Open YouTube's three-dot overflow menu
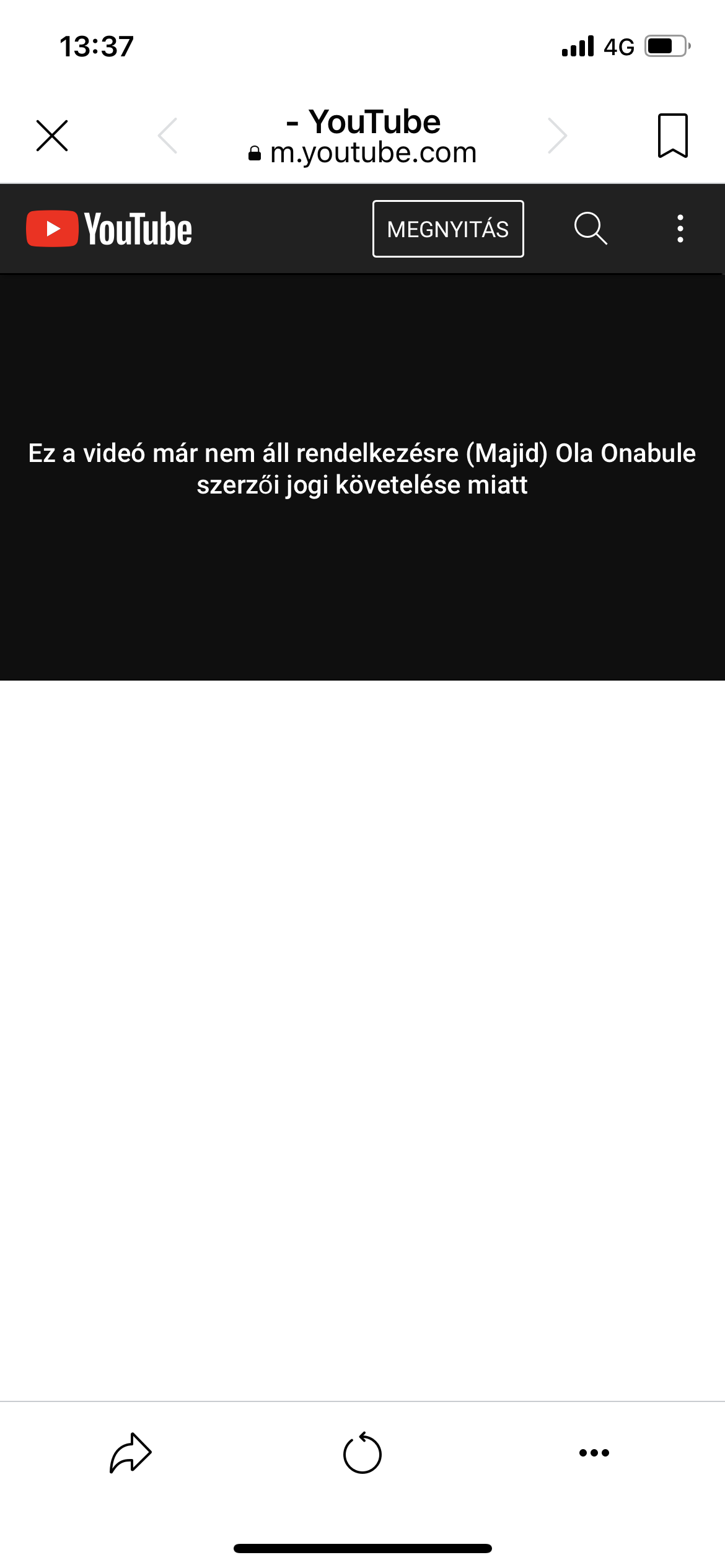725x1568 pixels. tap(680, 229)
